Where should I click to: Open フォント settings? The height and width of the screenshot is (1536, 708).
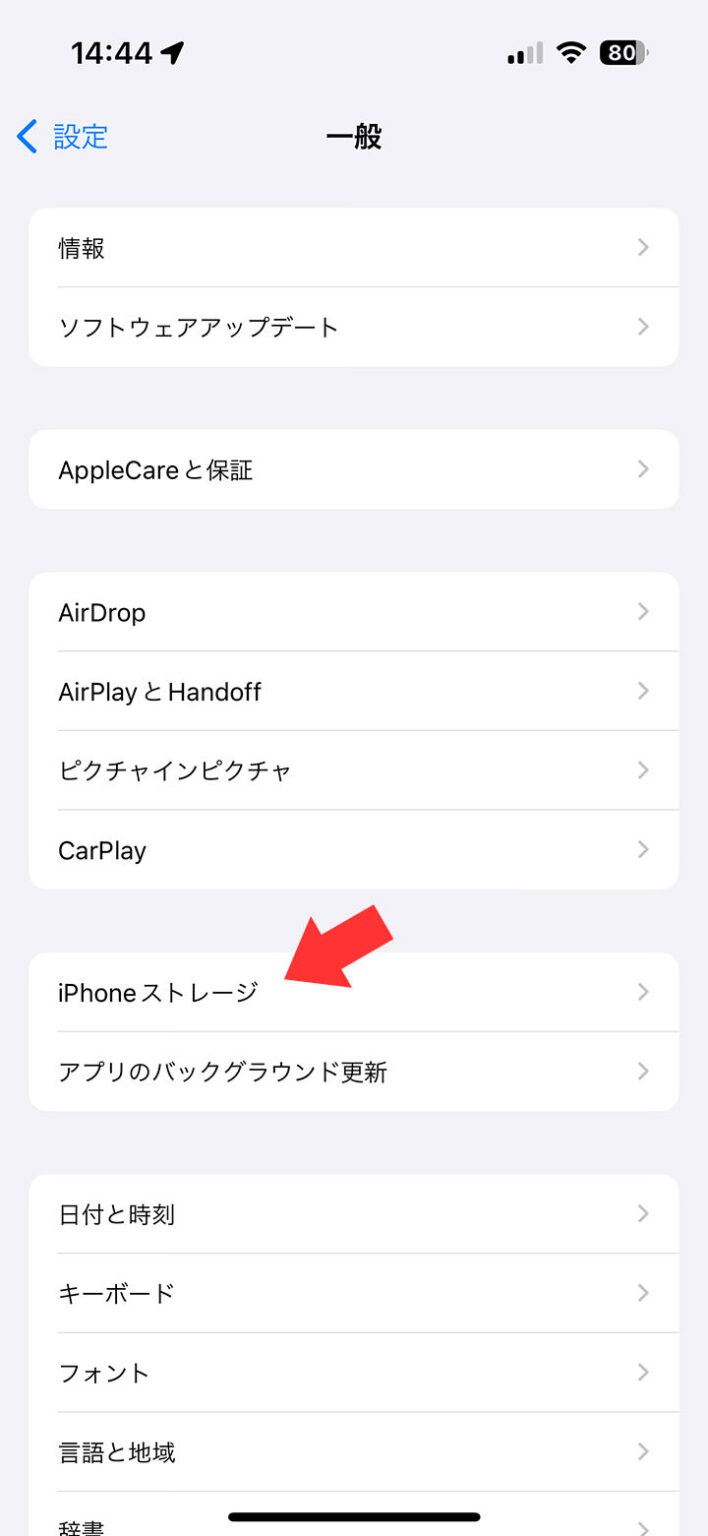(x=353, y=1372)
